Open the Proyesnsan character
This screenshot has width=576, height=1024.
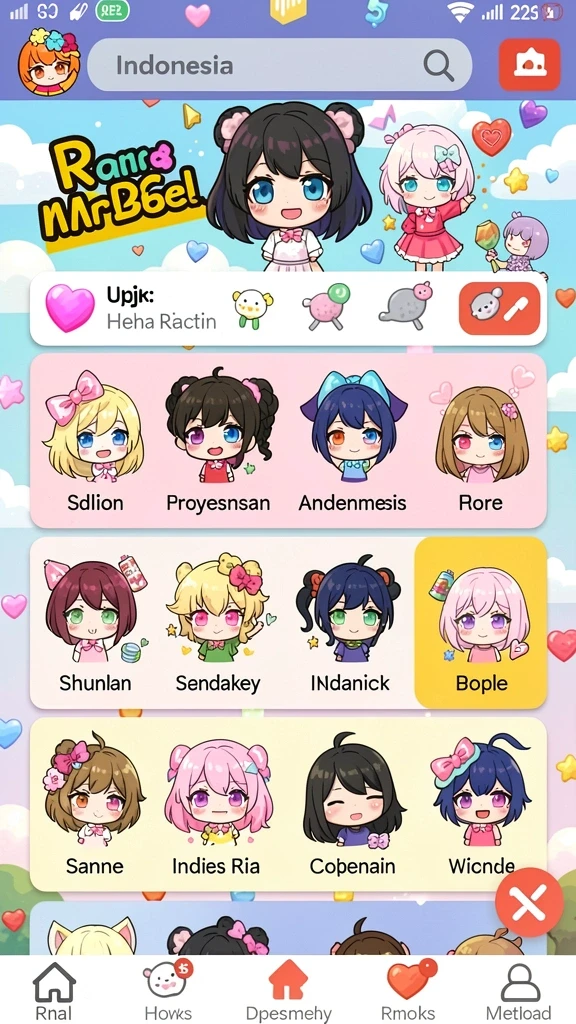[218, 443]
